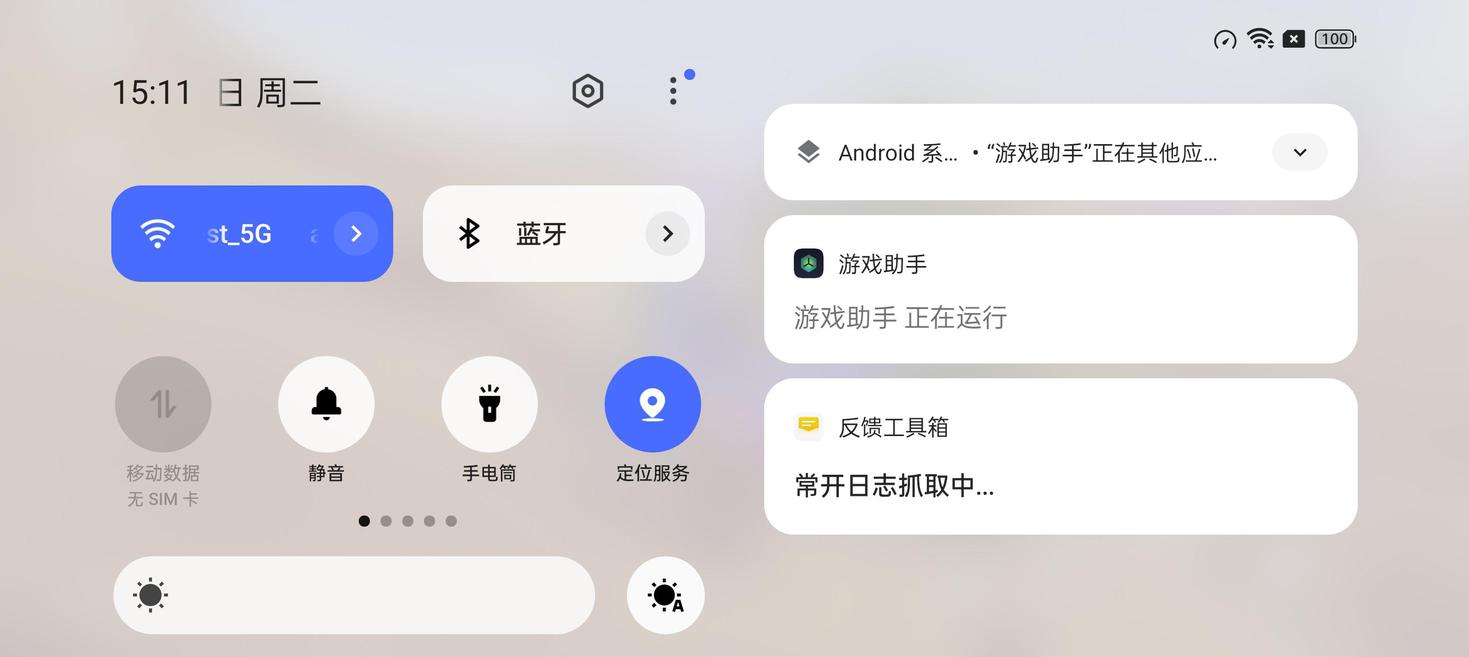Toggle 移动数据 mobile data
This screenshot has width=1469, height=657.
pos(163,404)
